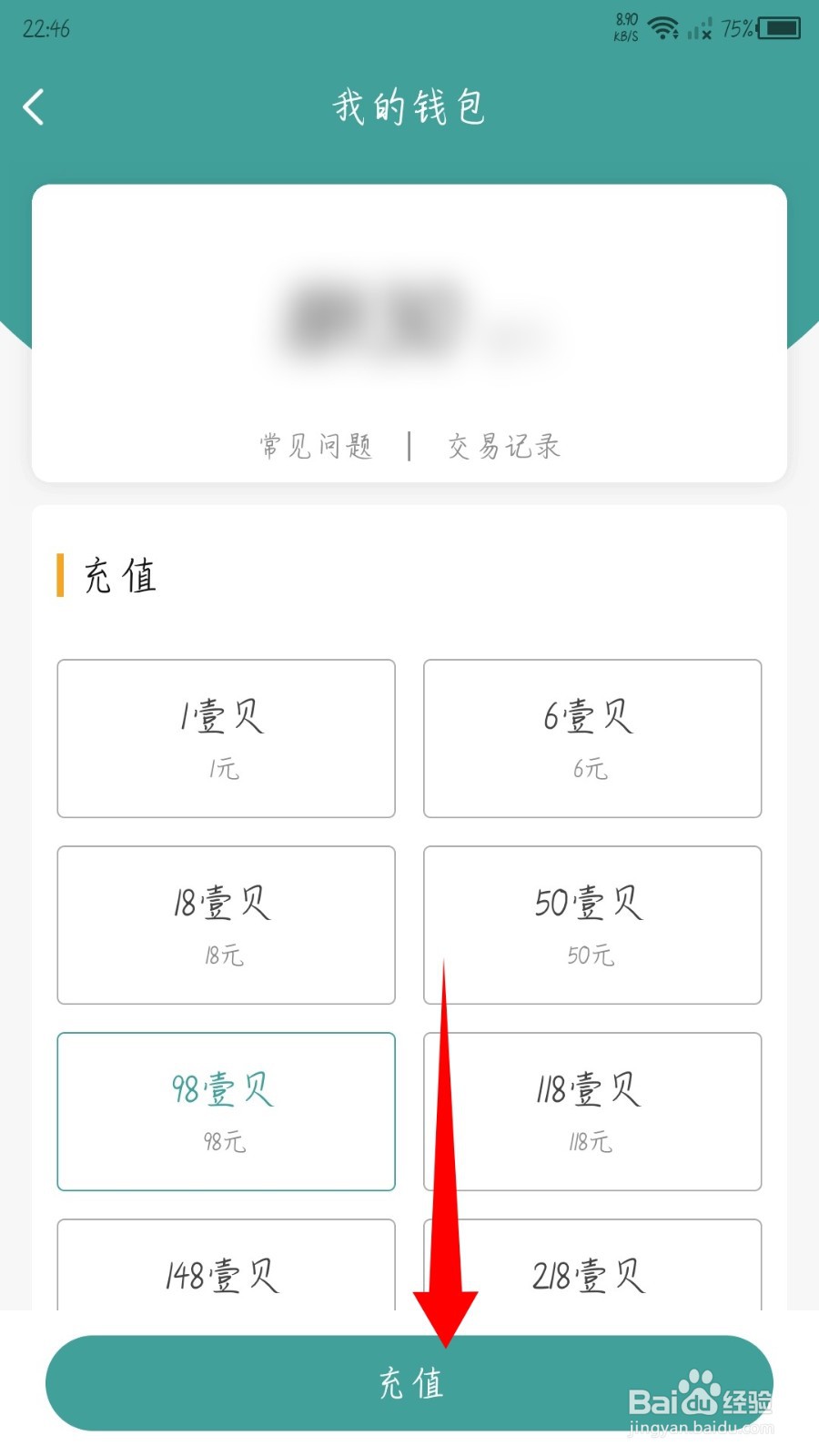Viewport: 819px width, 1456px height.
Task: Tap the 充值 confirm button at bottom
Action: point(409,1383)
